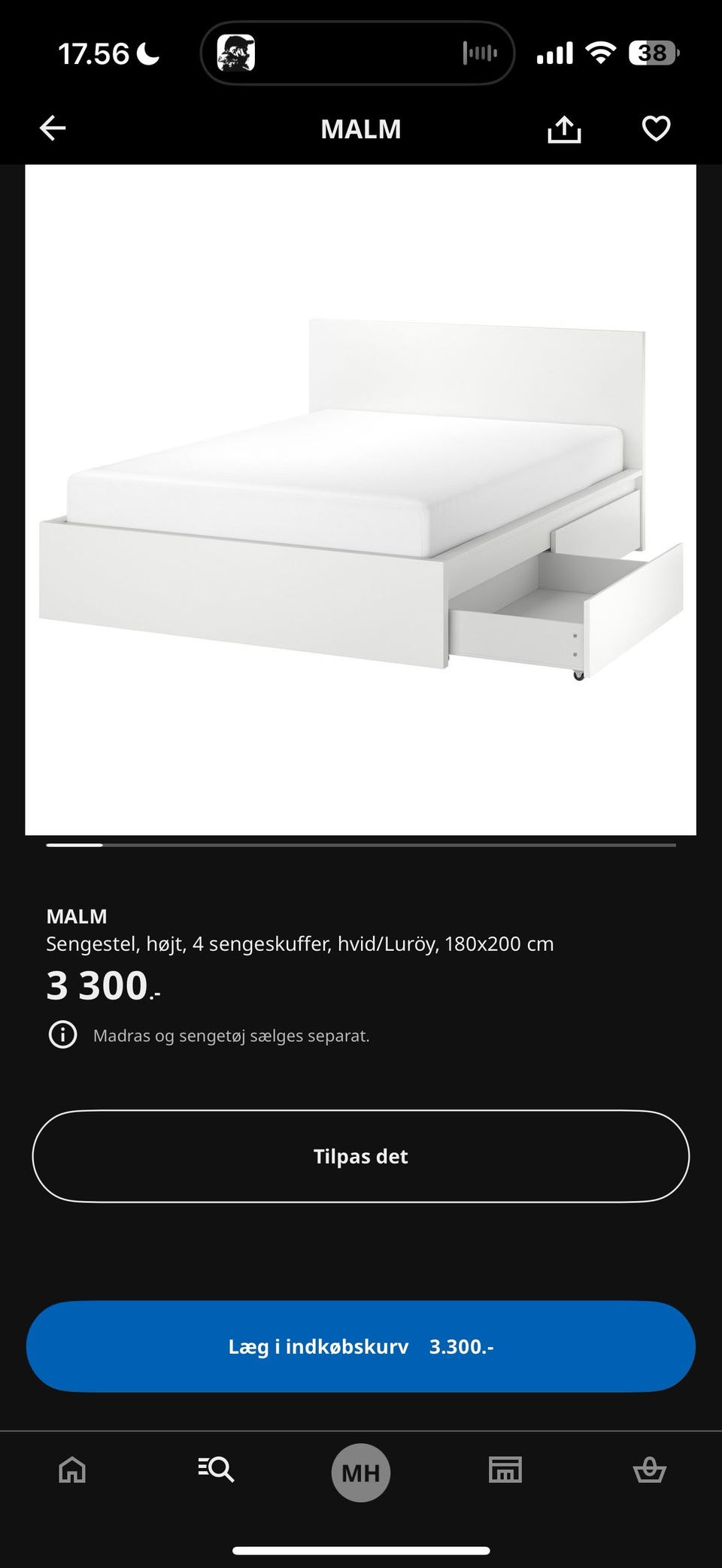
Task: Go back from the MALM product page
Action: pyautogui.click(x=53, y=129)
